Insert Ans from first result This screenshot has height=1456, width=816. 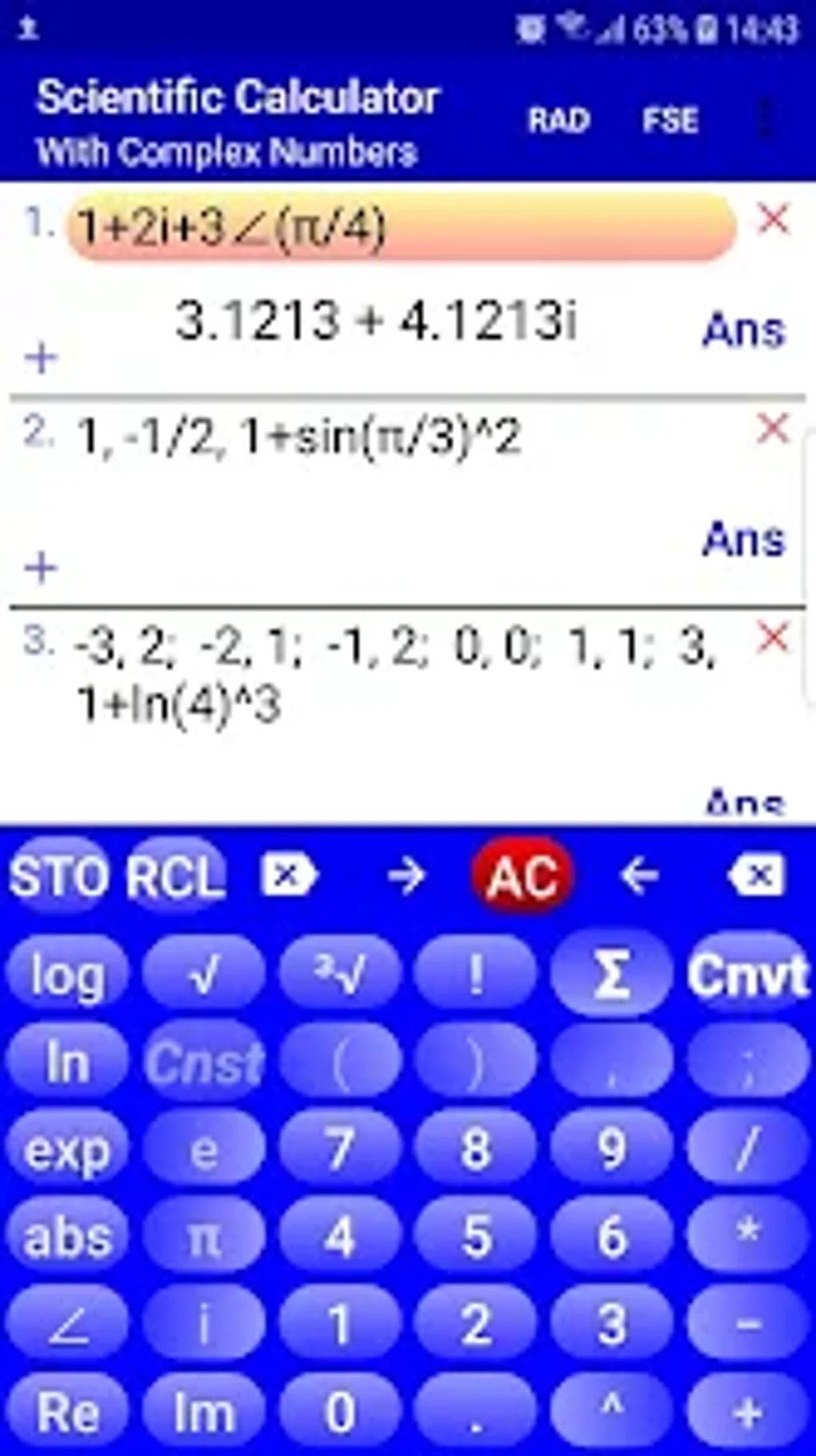pos(744,331)
